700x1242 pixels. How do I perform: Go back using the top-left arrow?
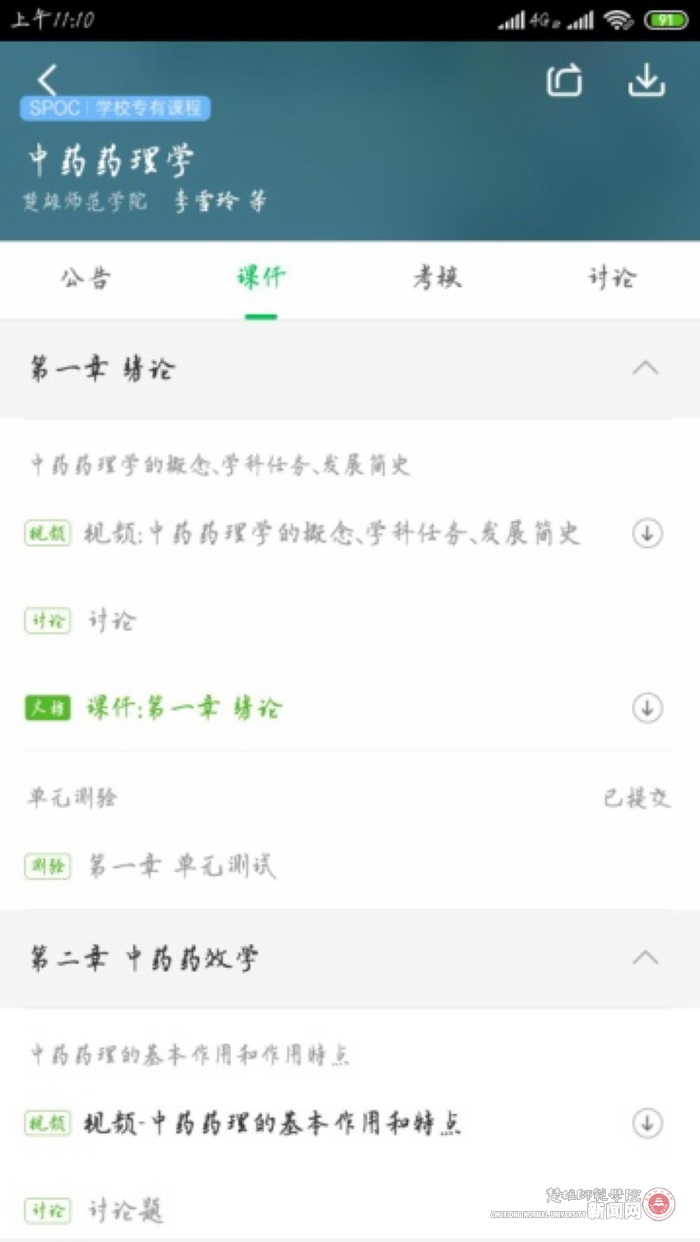47,79
